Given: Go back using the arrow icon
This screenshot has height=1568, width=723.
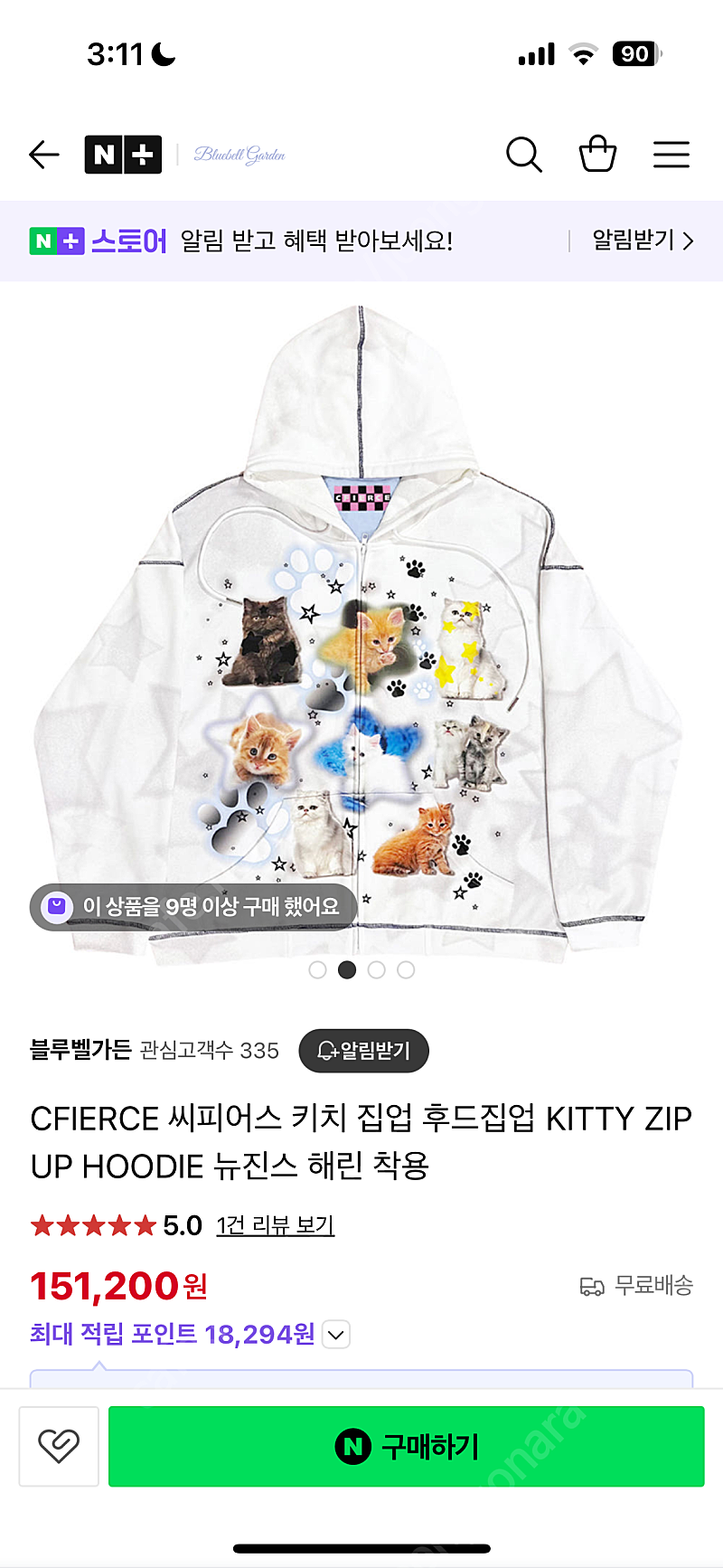Looking at the screenshot, I should (x=44, y=155).
